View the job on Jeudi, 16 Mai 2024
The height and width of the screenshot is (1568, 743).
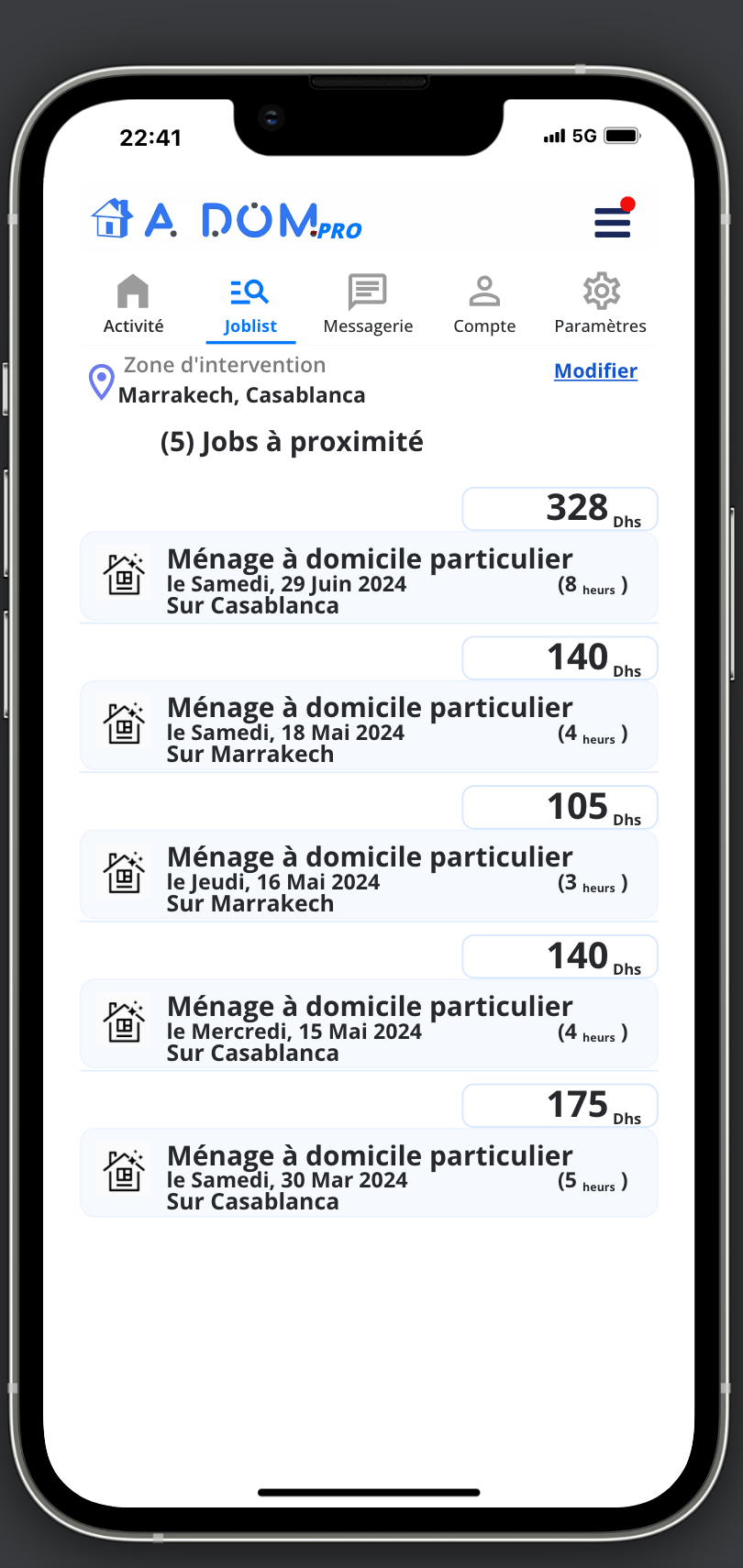(369, 876)
